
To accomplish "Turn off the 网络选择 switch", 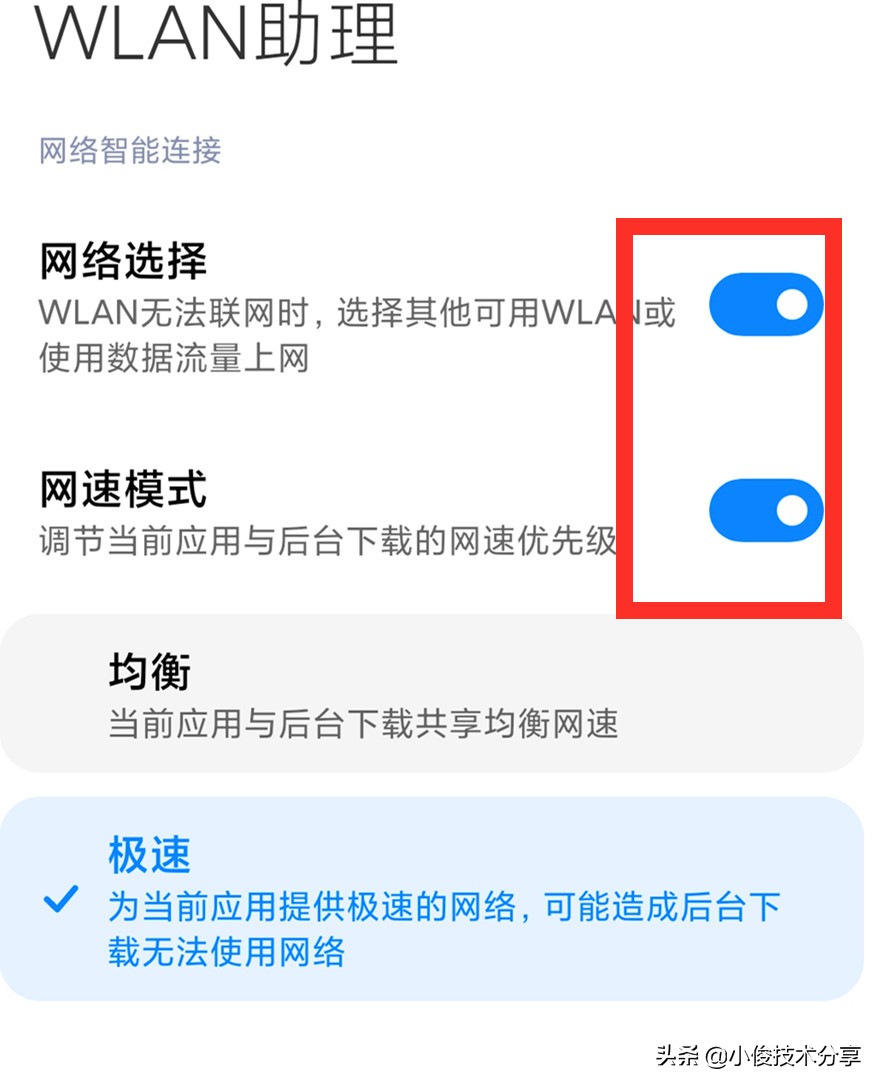I will point(765,302).
